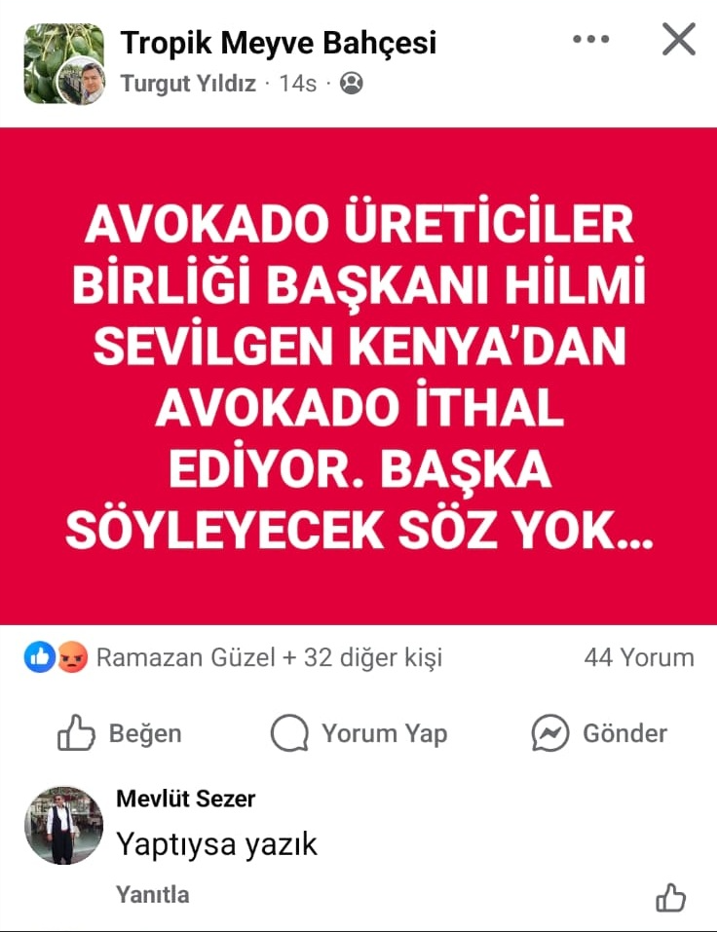
Task: Like Mevlüt Sezer's comment
Action: pyautogui.click(x=671, y=897)
